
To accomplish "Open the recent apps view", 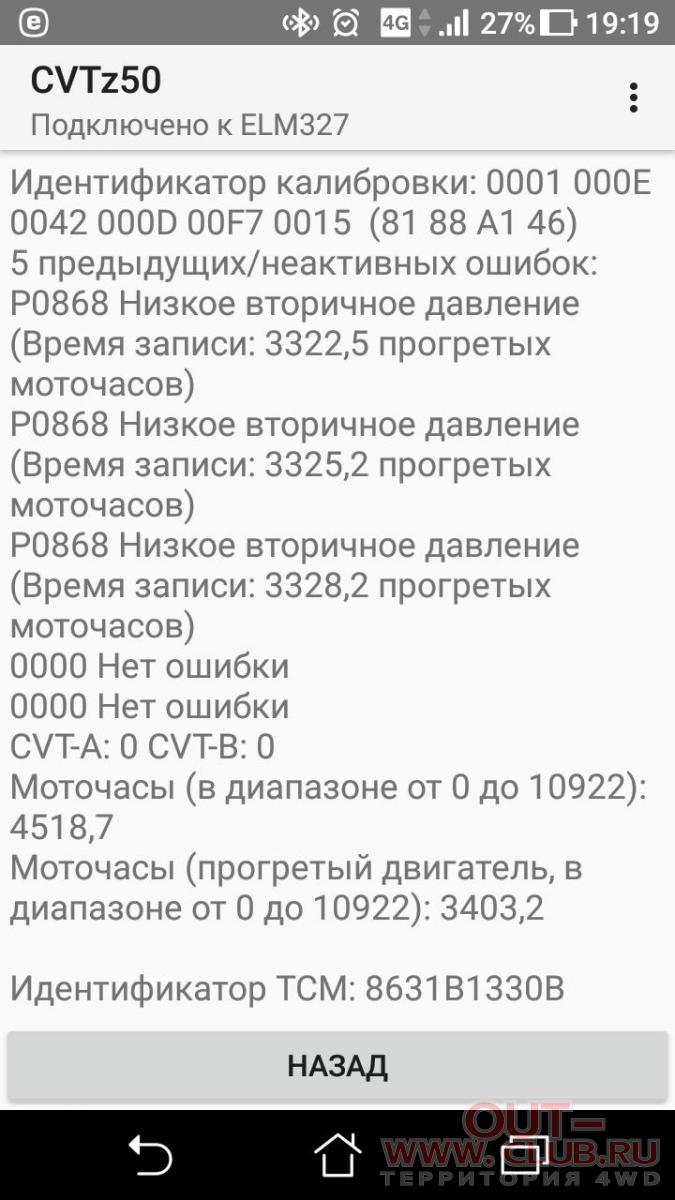I will pyautogui.click(x=525, y=1155).
